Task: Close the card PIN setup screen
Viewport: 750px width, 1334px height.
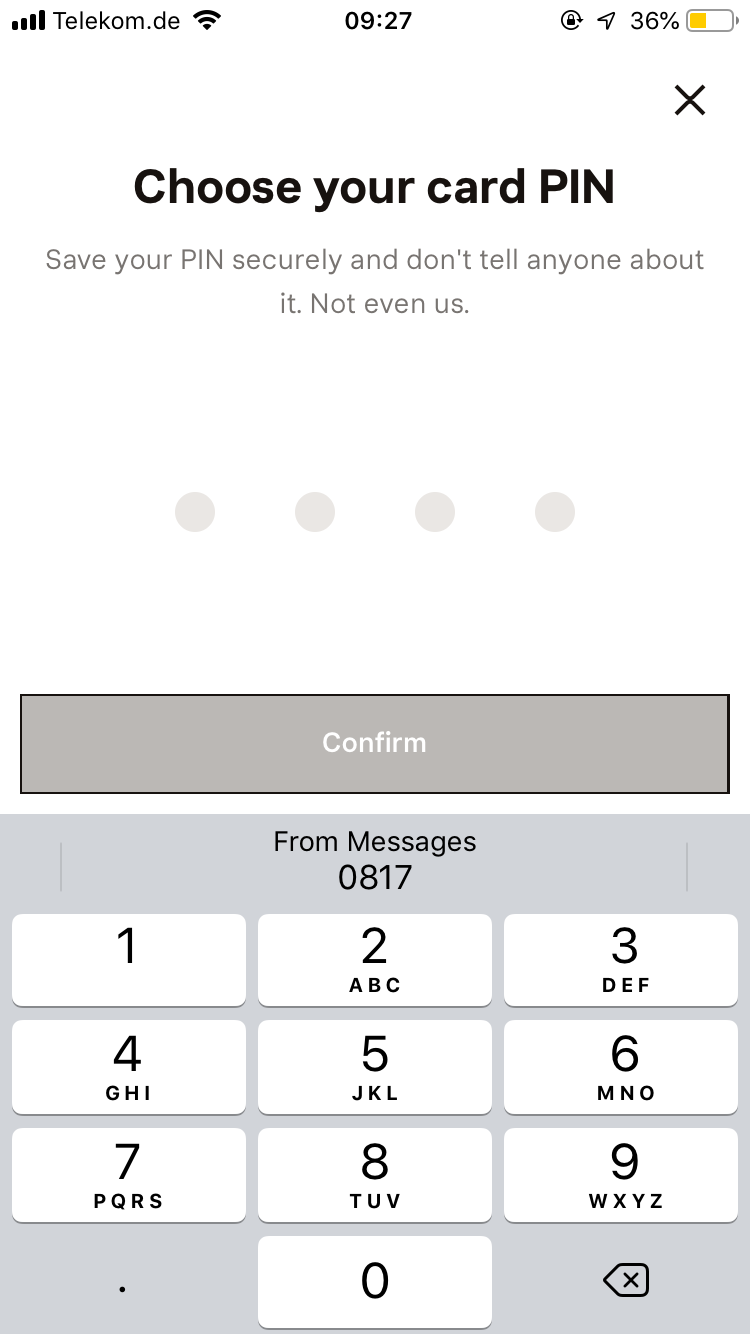Action: coord(690,100)
